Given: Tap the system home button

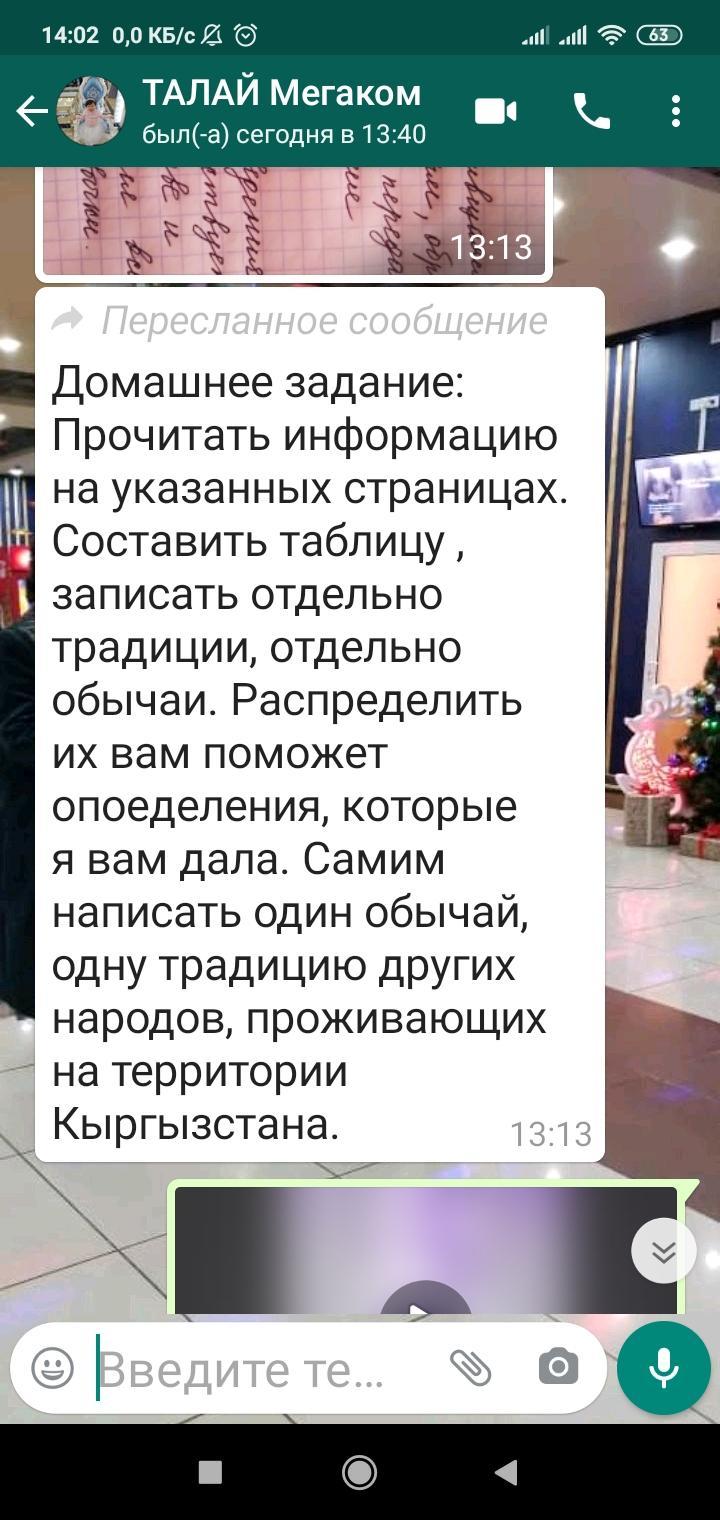Looking at the screenshot, I should point(360,1471).
